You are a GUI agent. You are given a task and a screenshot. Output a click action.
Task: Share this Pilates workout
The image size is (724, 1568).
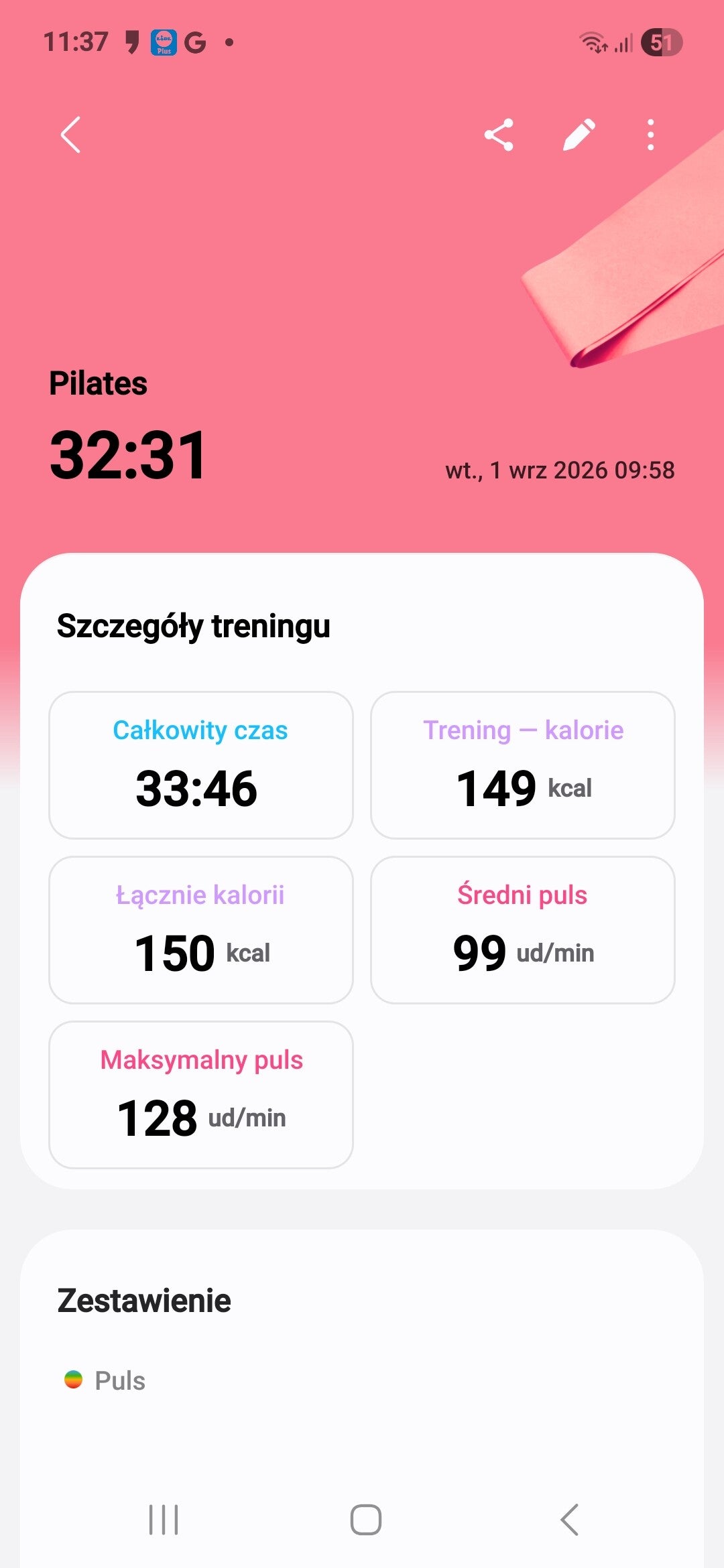click(x=499, y=135)
